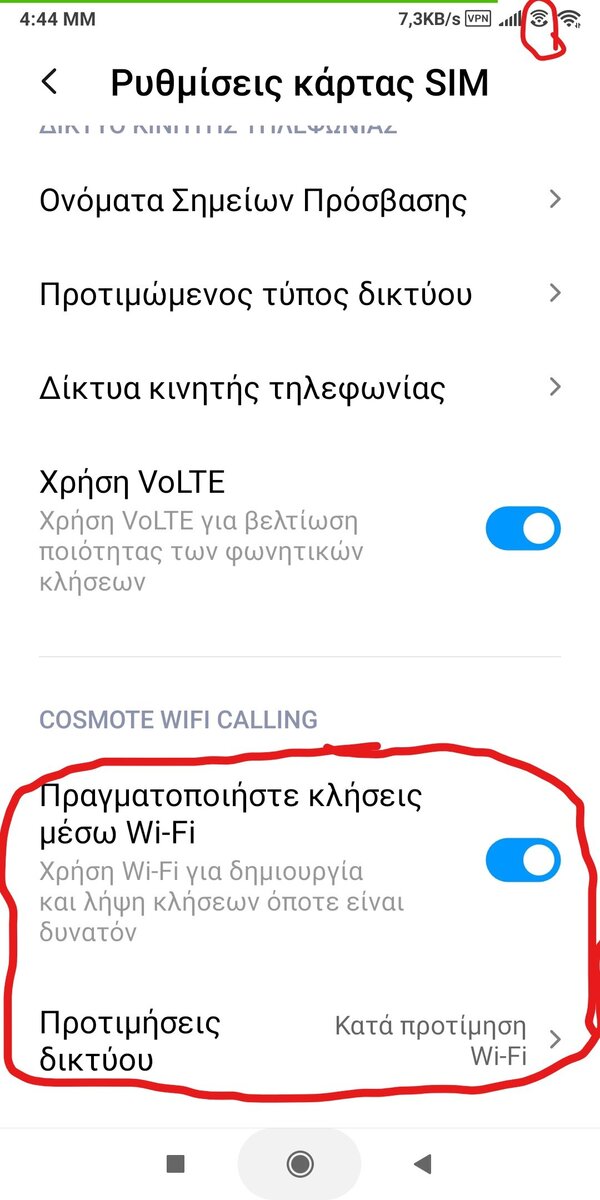Tap the system home button
The image size is (600, 1200).
click(299, 1163)
